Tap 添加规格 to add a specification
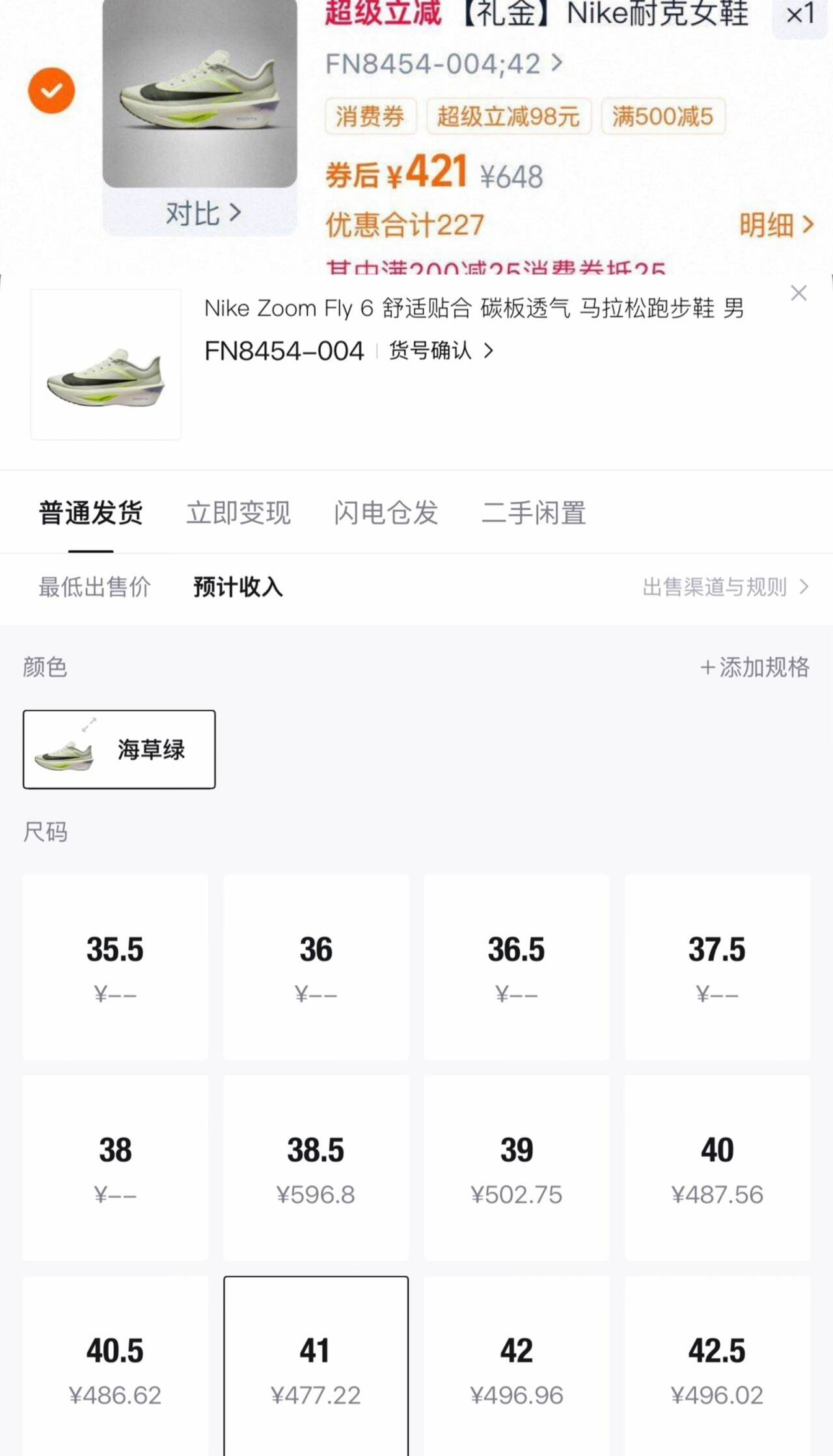This screenshot has width=833, height=1456. 755,667
